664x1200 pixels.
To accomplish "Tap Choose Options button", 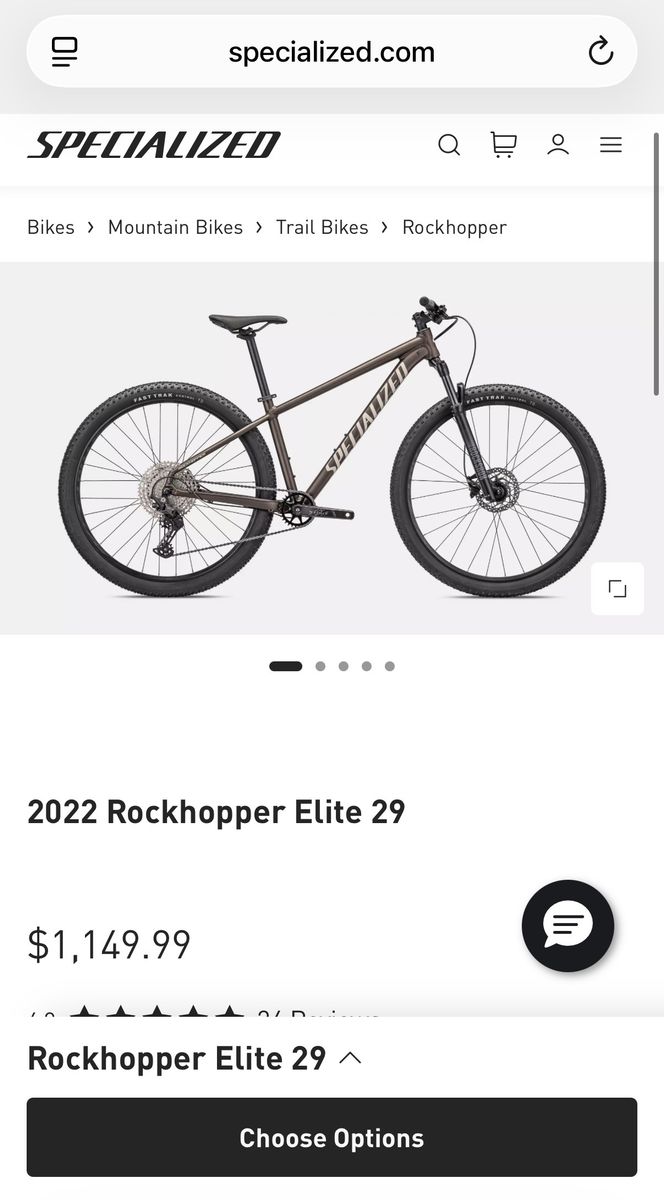I will point(332,1137).
